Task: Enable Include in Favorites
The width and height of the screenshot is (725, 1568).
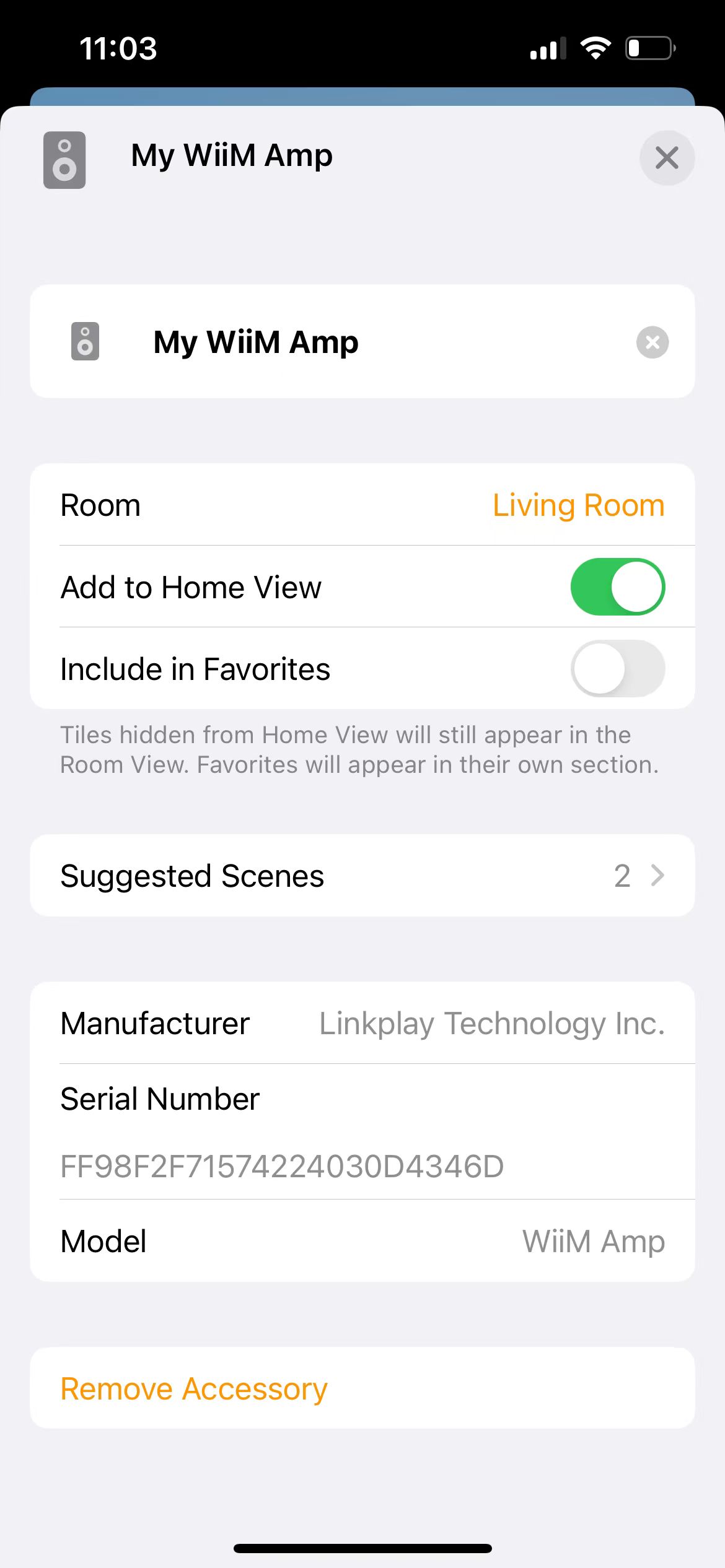Action: (x=617, y=669)
